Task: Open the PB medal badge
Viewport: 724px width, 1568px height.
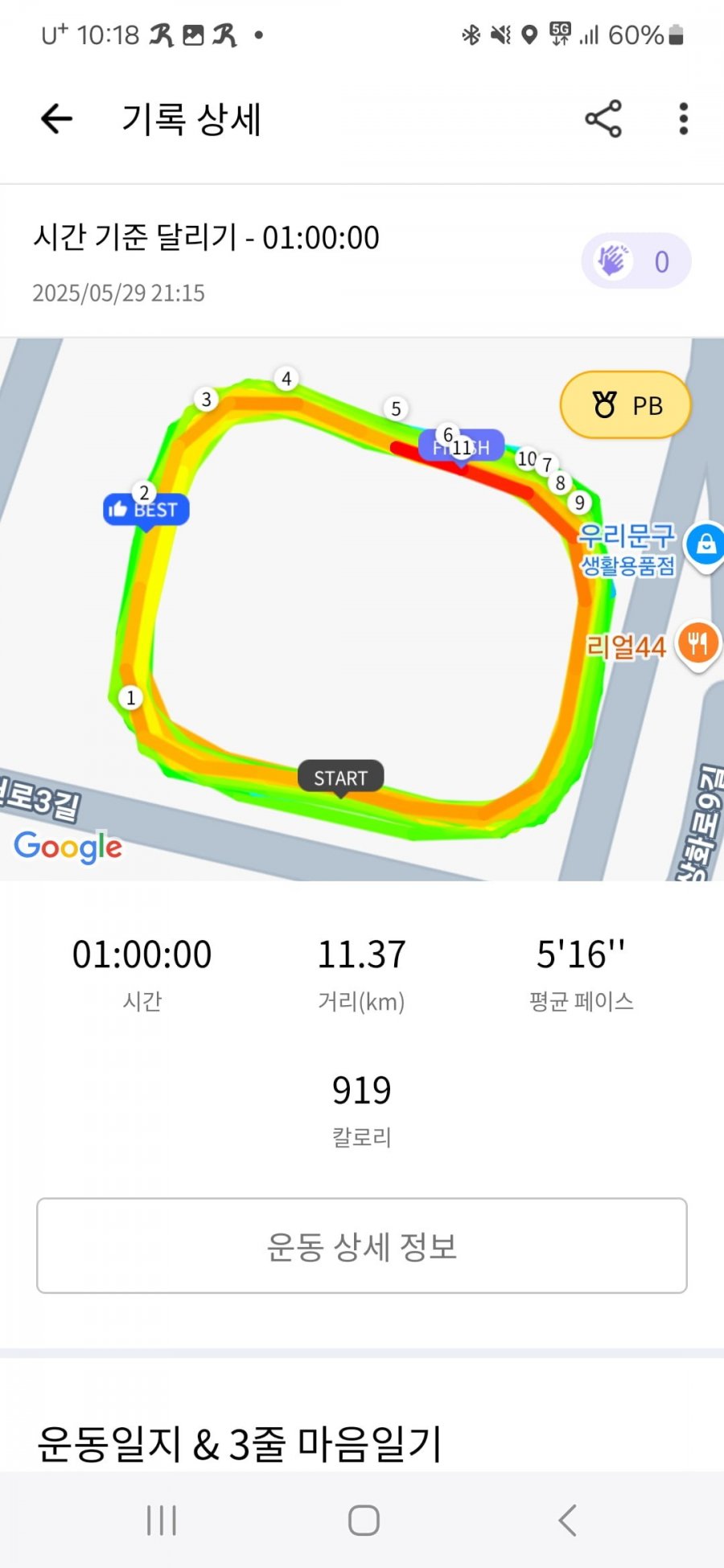Action: tap(626, 404)
